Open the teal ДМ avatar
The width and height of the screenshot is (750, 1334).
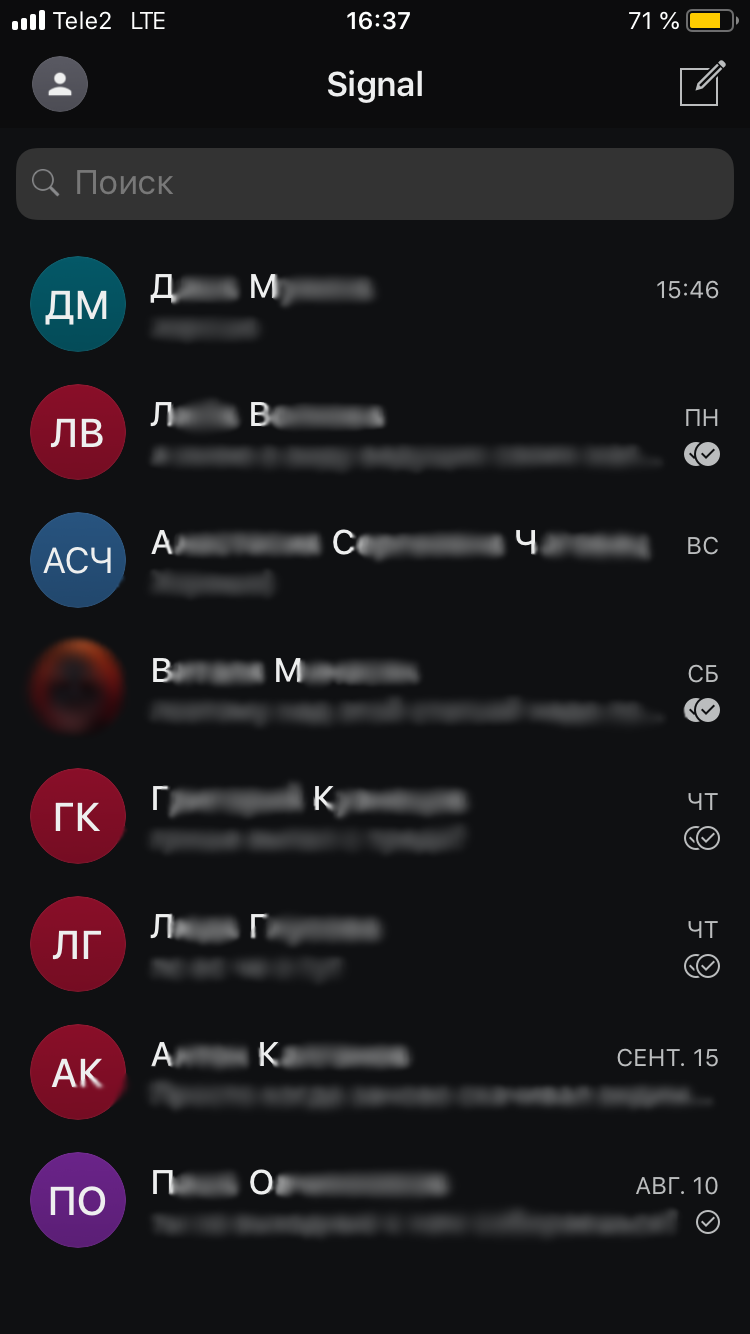[x=78, y=304]
